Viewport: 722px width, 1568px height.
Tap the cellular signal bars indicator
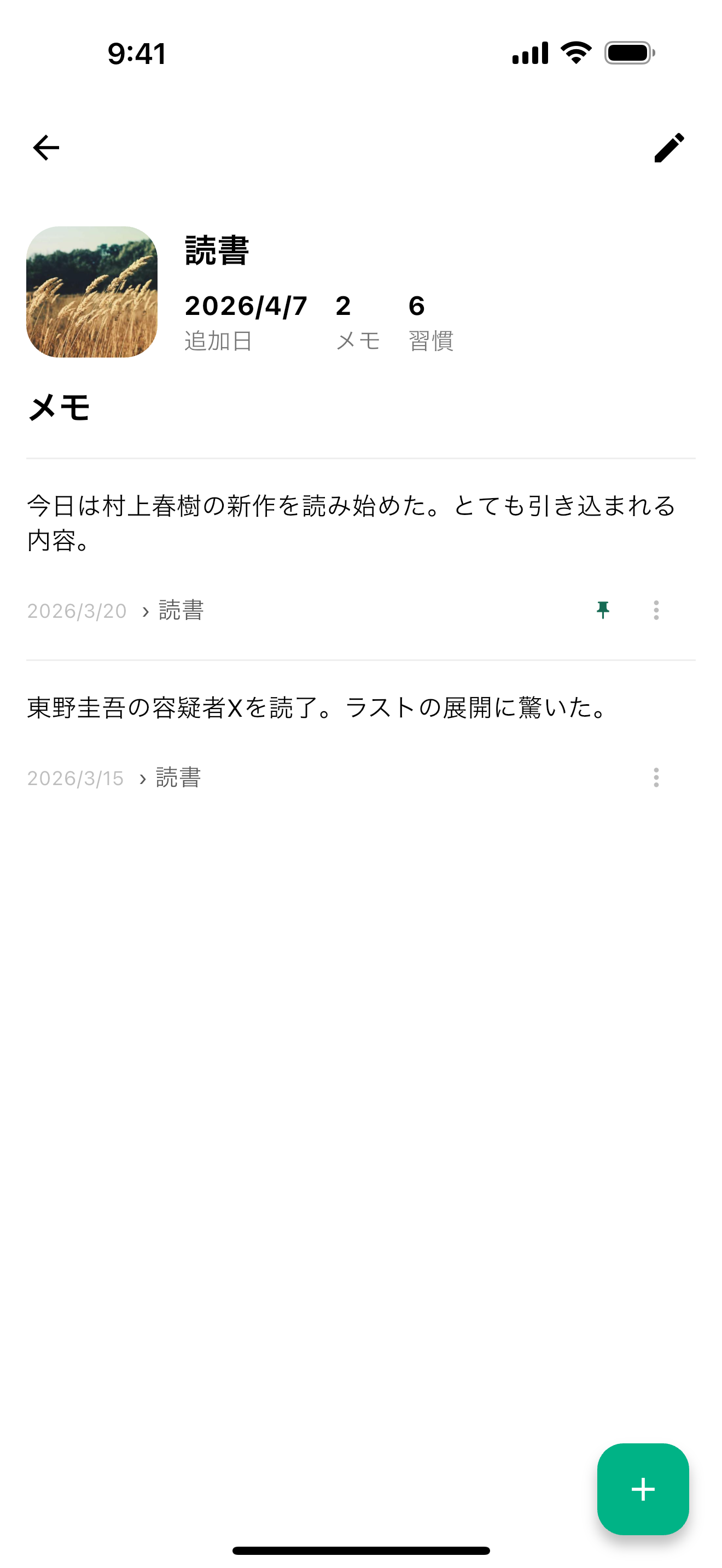click(x=529, y=54)
